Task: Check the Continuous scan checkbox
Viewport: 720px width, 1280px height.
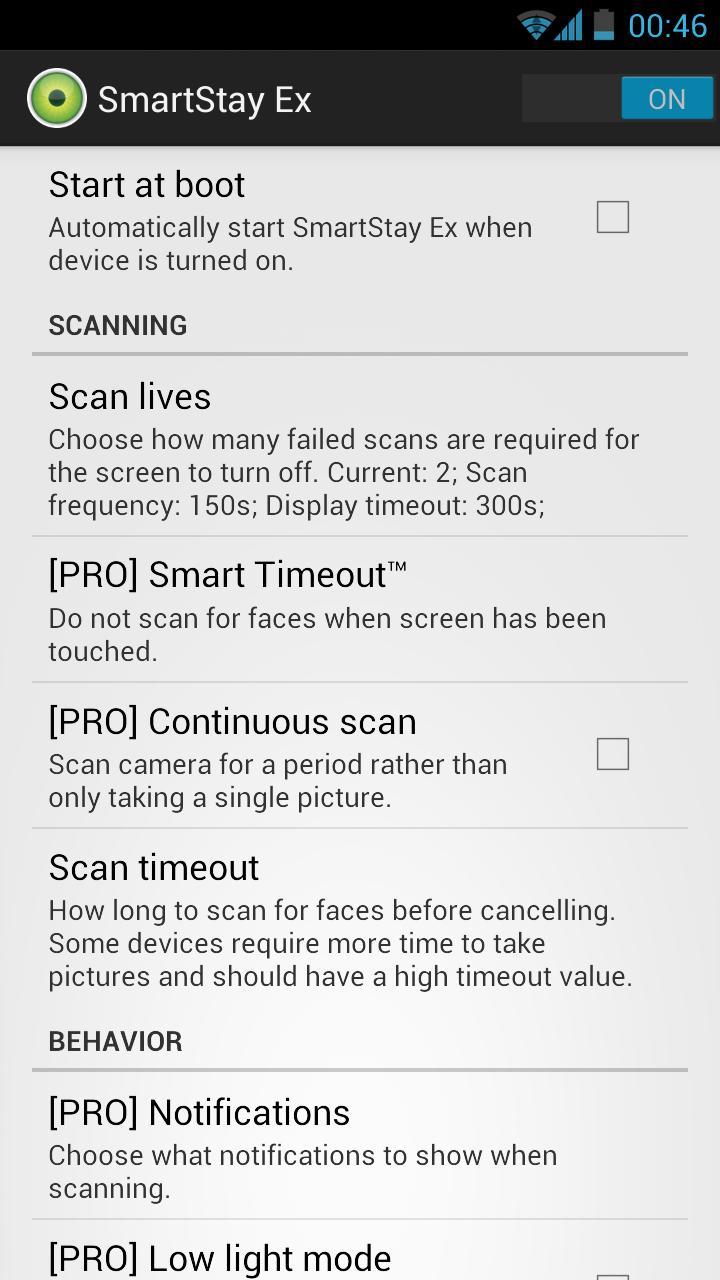Action: click(x=612, y=754)
